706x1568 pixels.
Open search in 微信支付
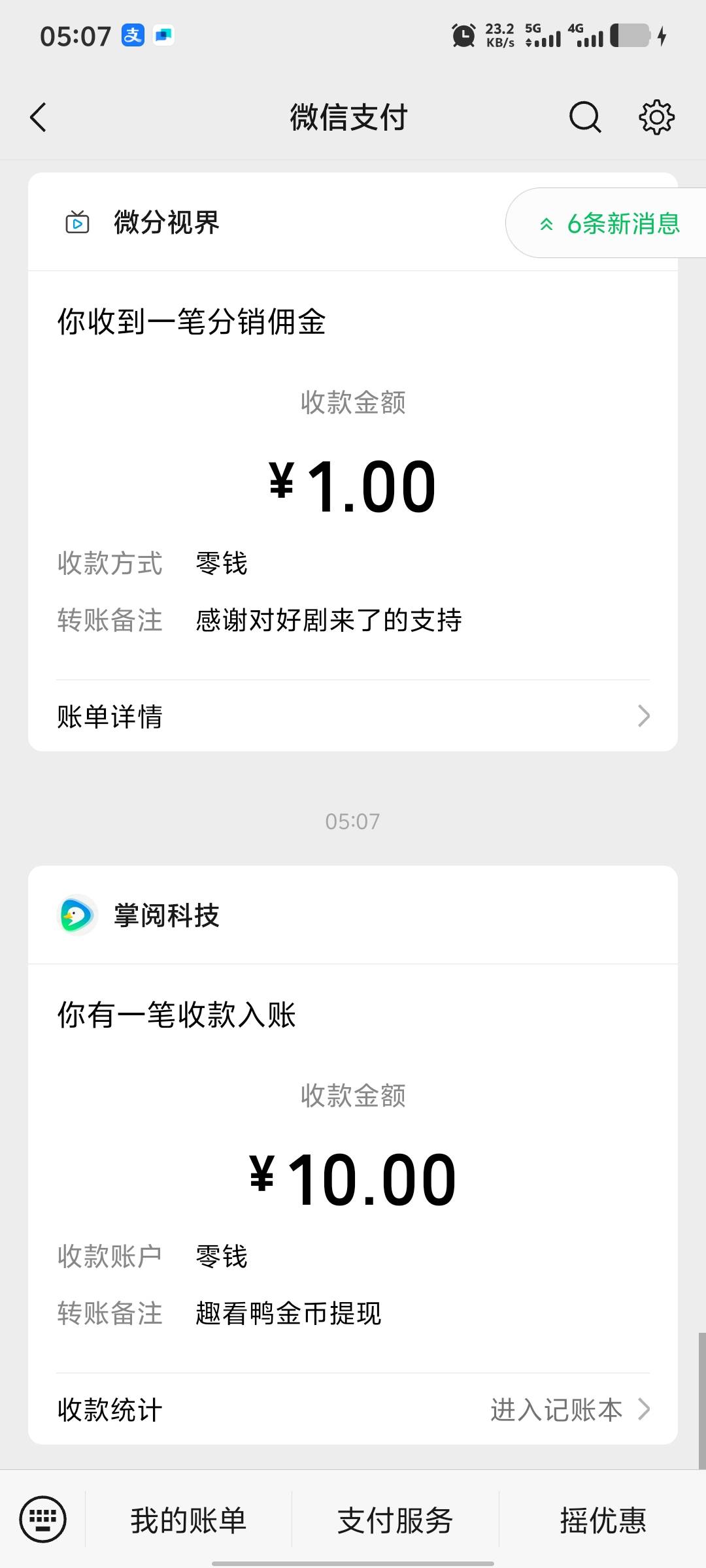584,118
